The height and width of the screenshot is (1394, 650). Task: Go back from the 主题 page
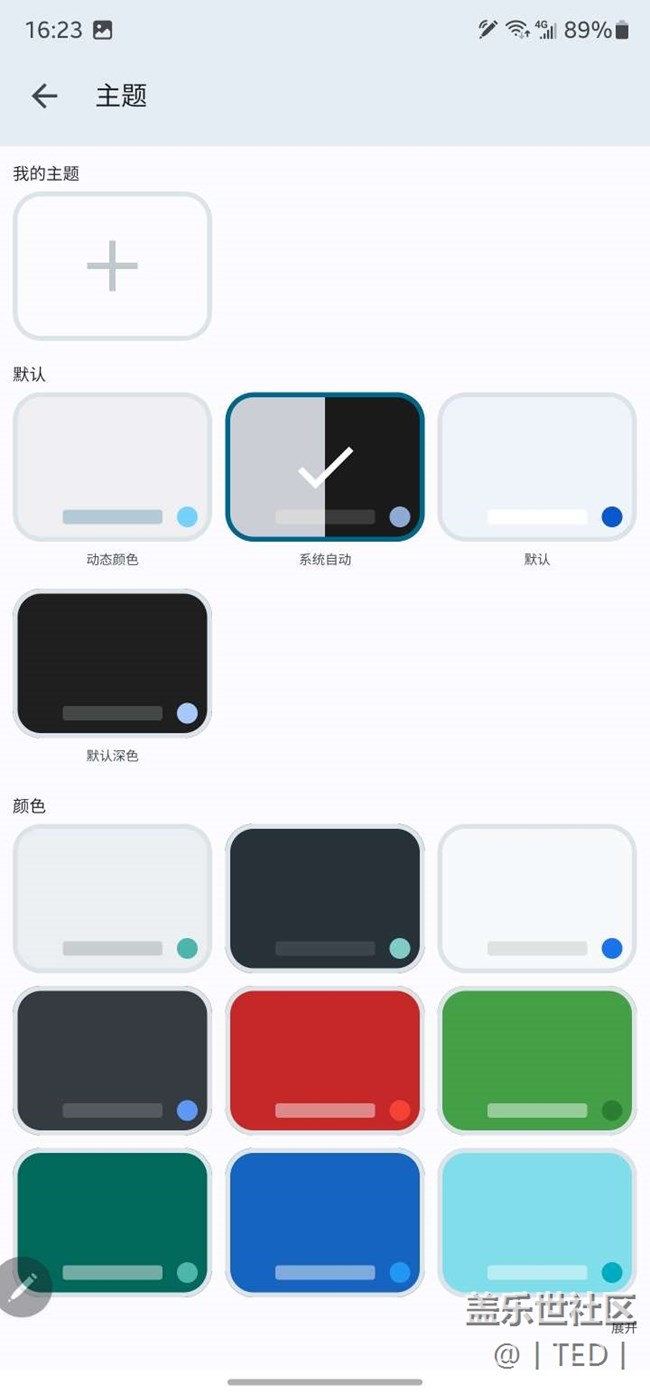(x=45, y=96)
